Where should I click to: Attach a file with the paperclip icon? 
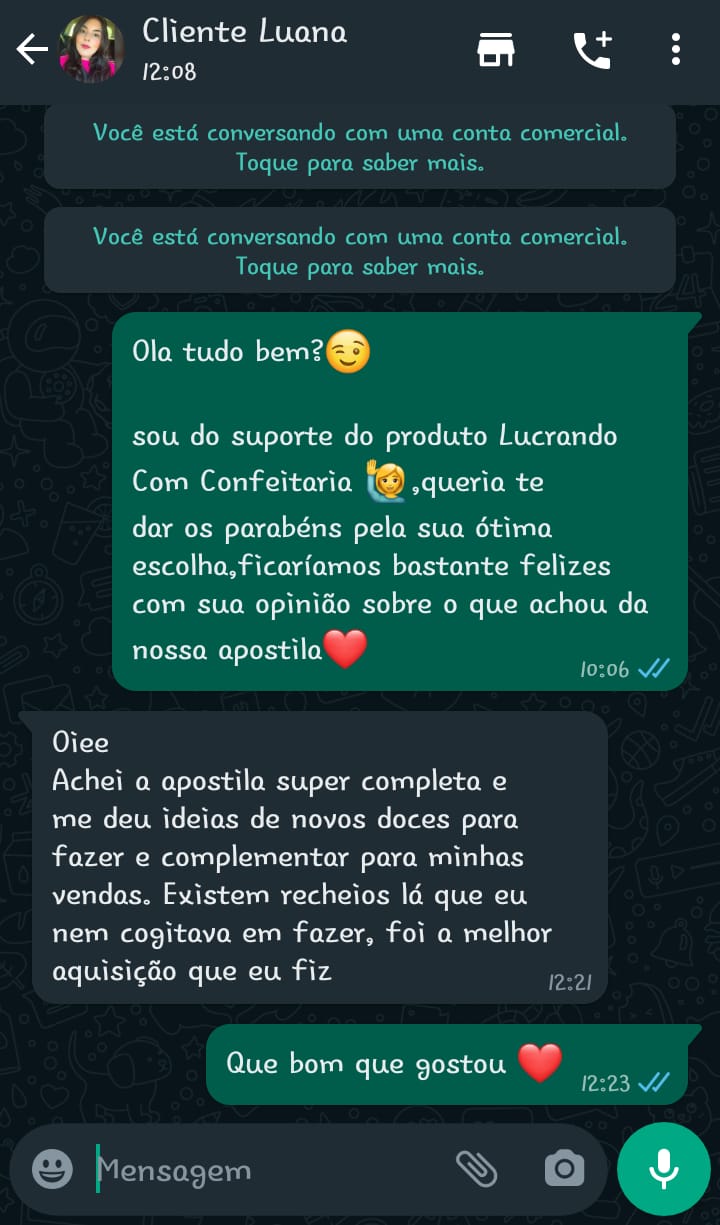click(479, 1168)
